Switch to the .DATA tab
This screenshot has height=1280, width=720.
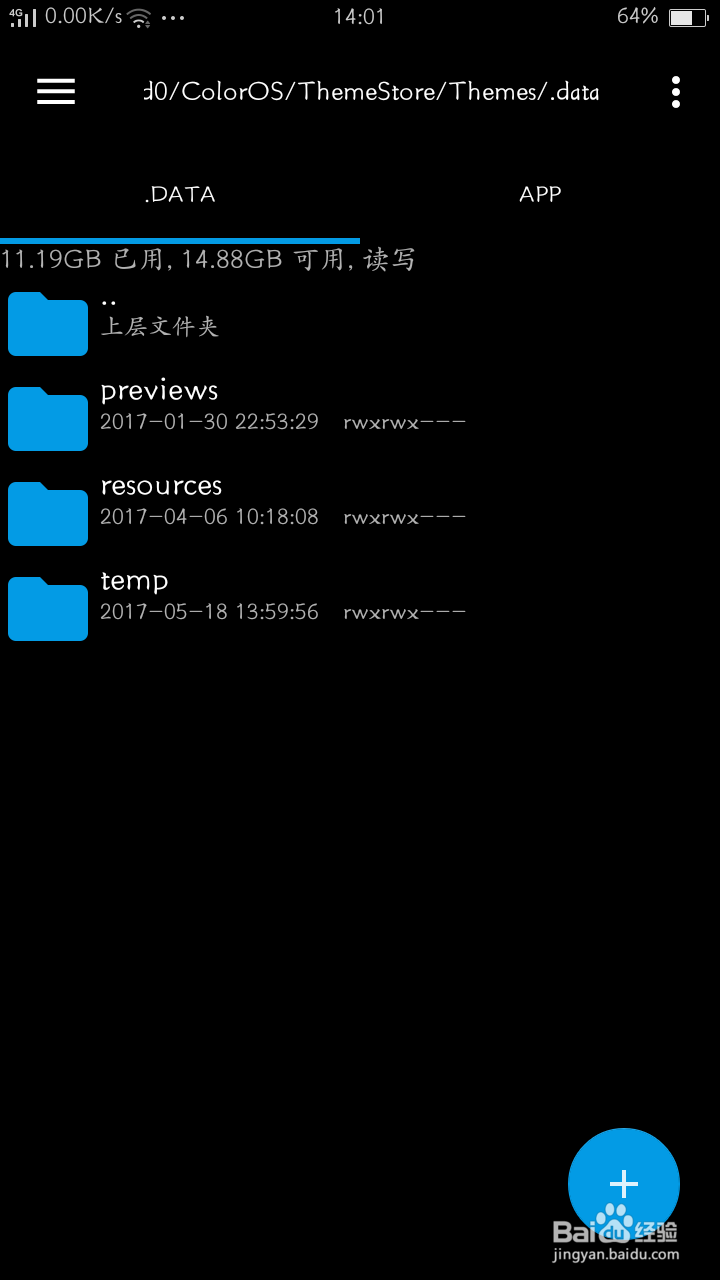pos(180,194)
